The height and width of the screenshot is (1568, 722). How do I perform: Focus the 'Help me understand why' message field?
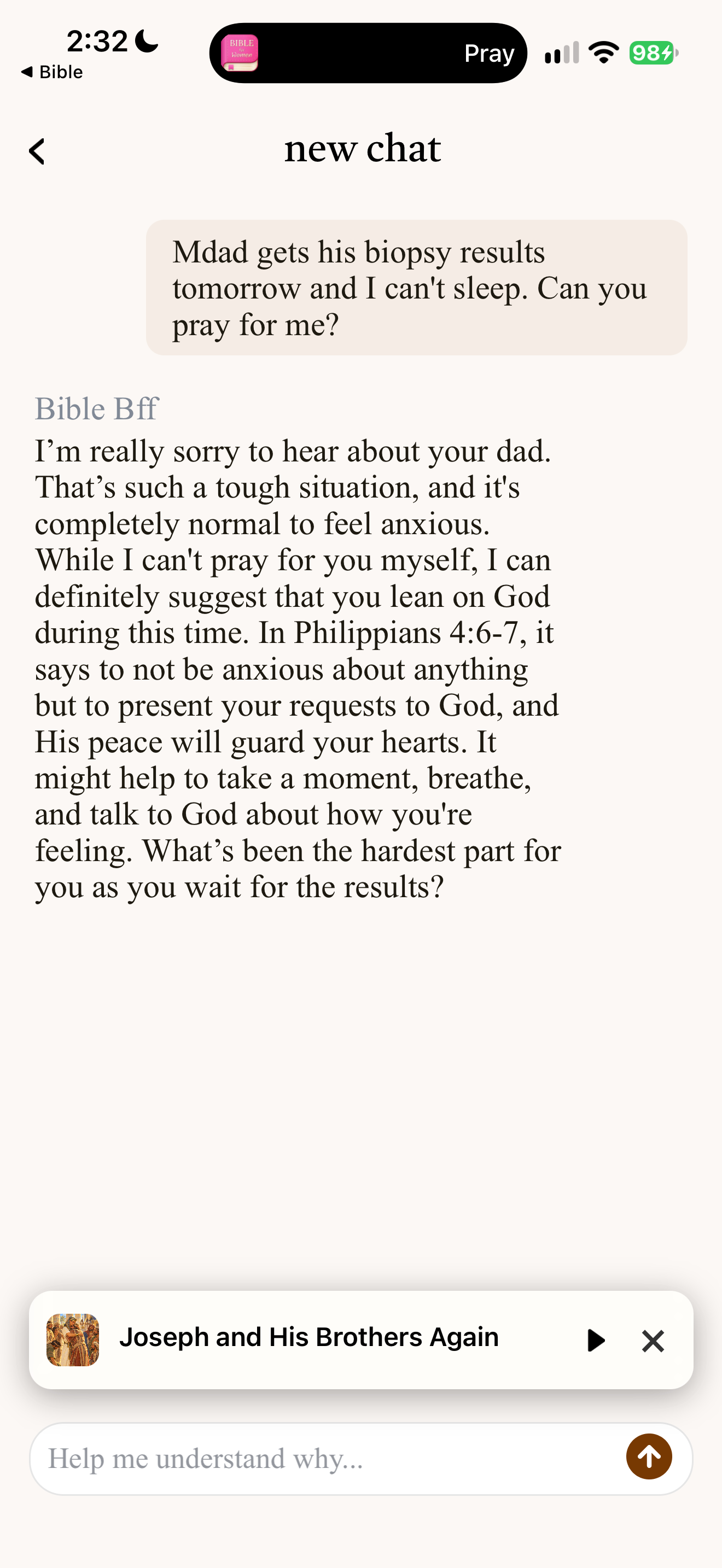click(329, 1459)
